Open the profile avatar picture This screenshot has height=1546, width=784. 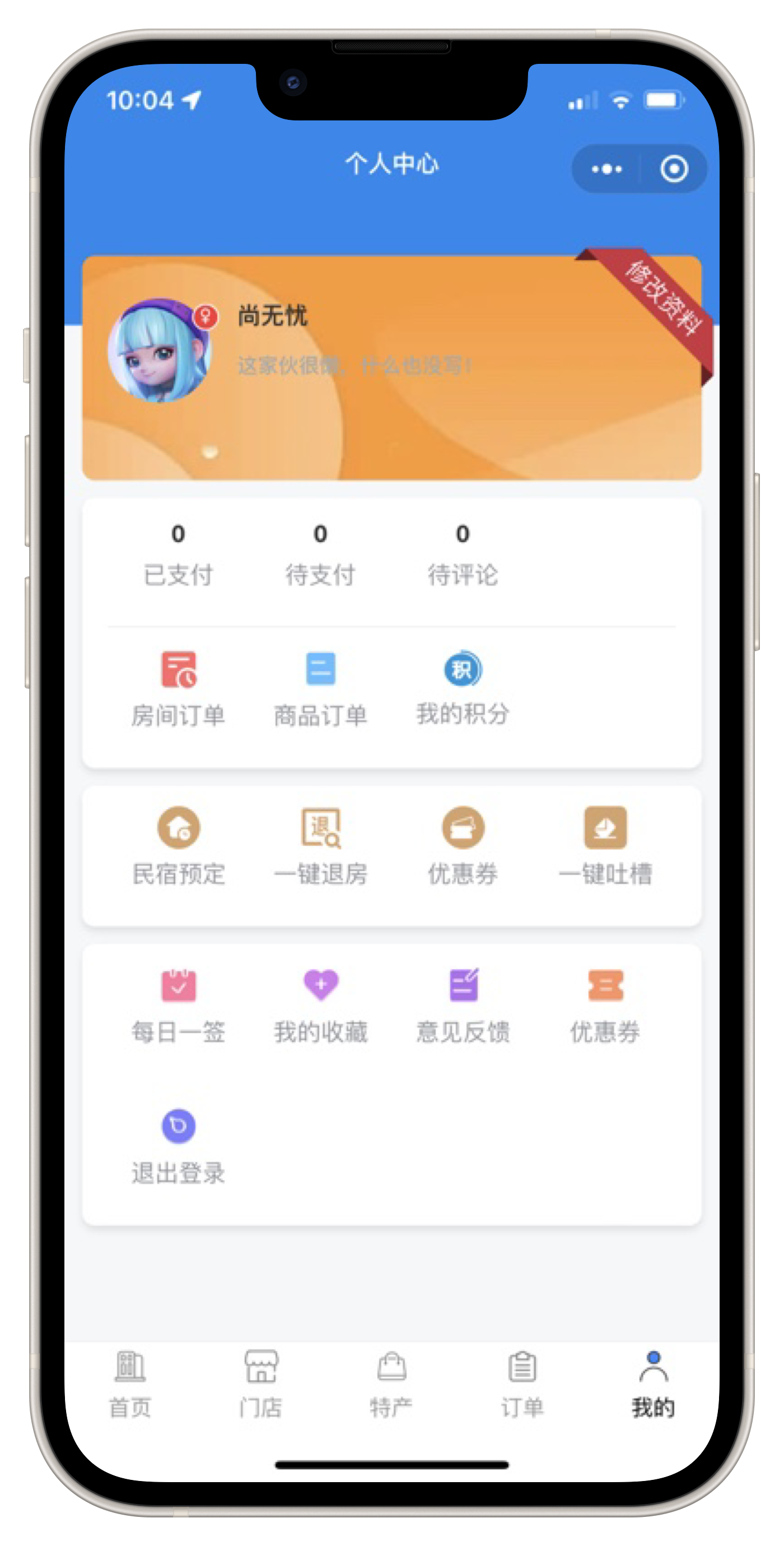(160, 351)
